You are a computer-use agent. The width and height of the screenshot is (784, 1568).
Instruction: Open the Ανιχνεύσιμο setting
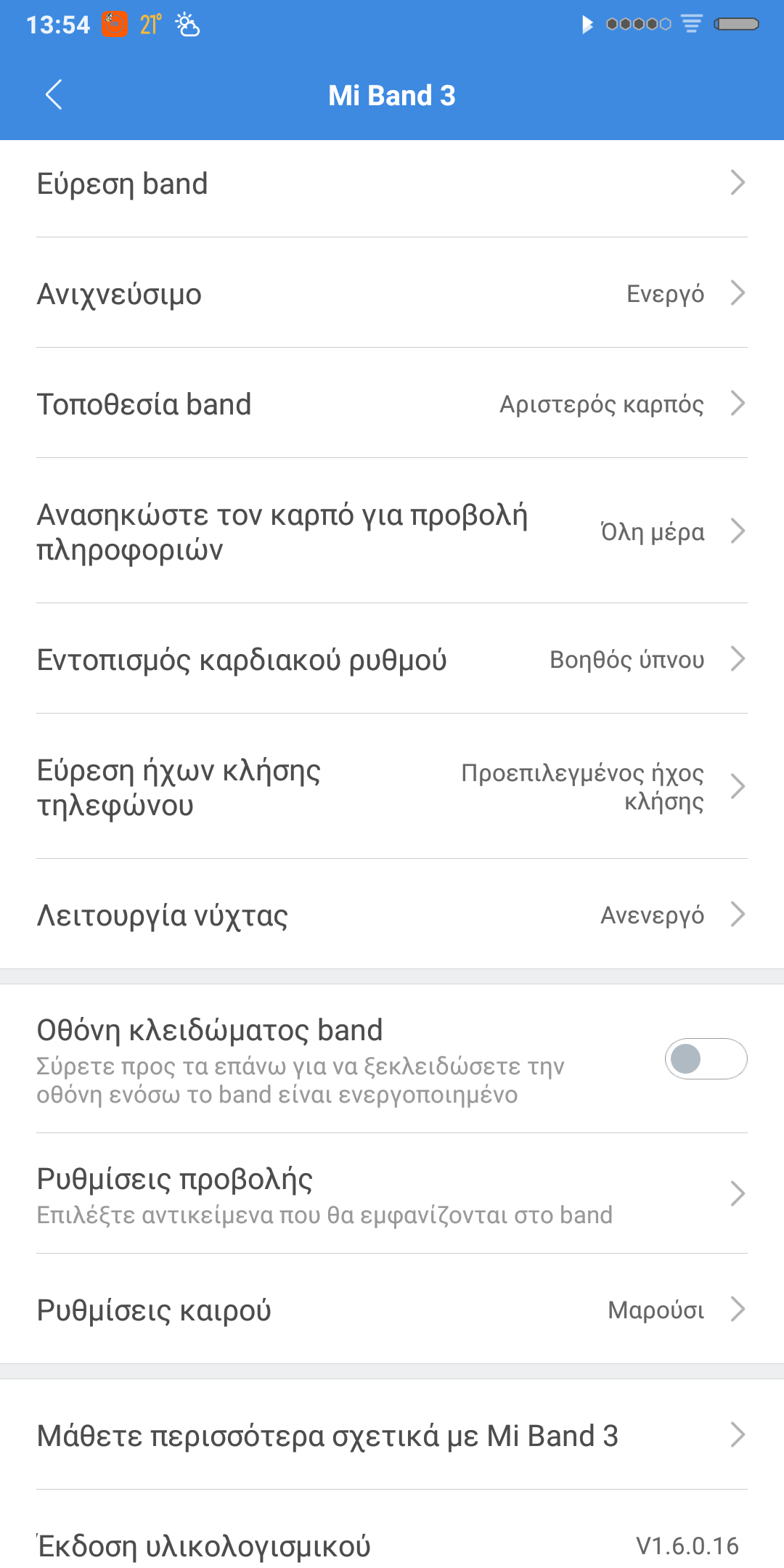pyautogui.click(x=392, y=294)
